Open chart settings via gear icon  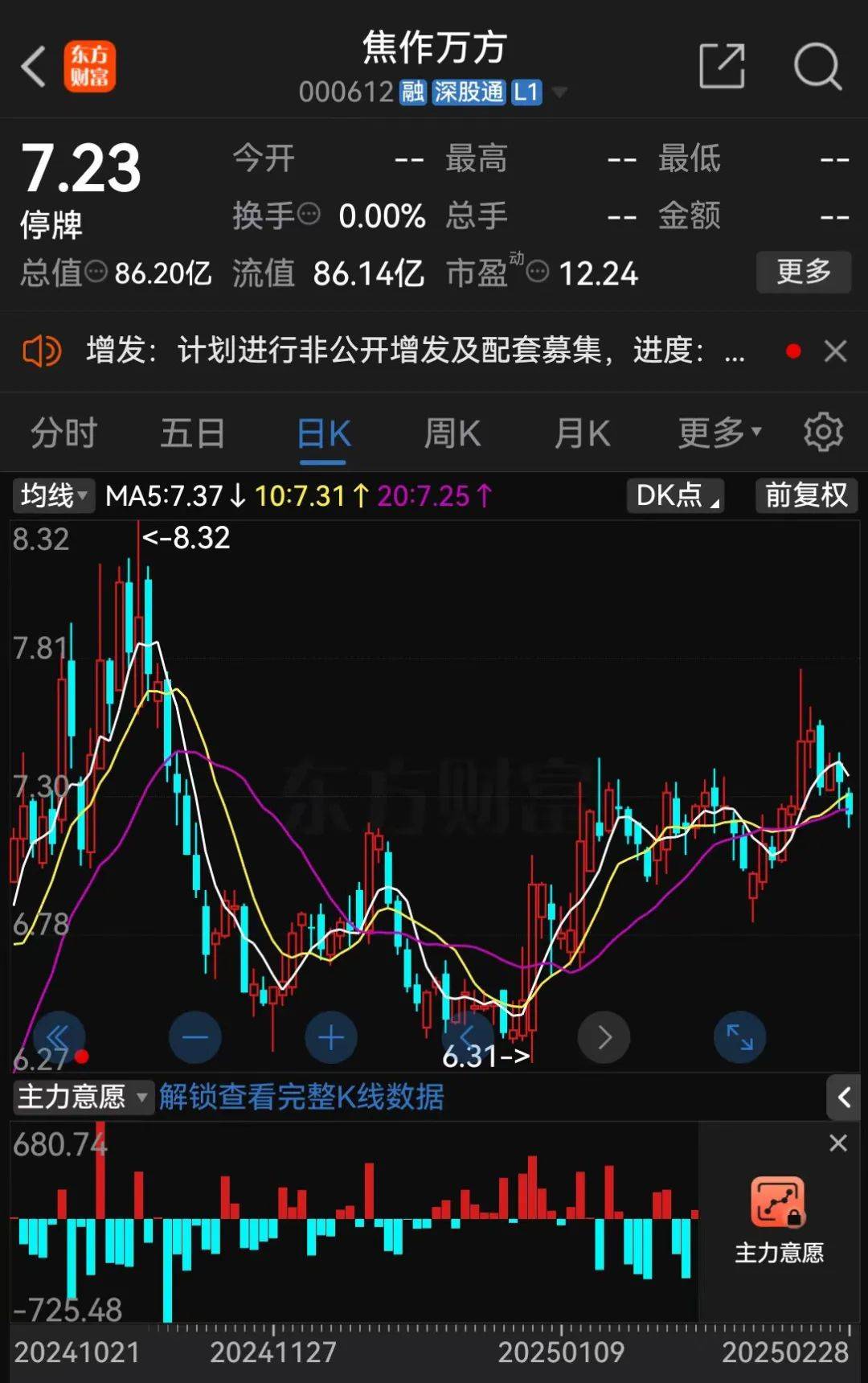pyautogui.click(x=823, y=432)
